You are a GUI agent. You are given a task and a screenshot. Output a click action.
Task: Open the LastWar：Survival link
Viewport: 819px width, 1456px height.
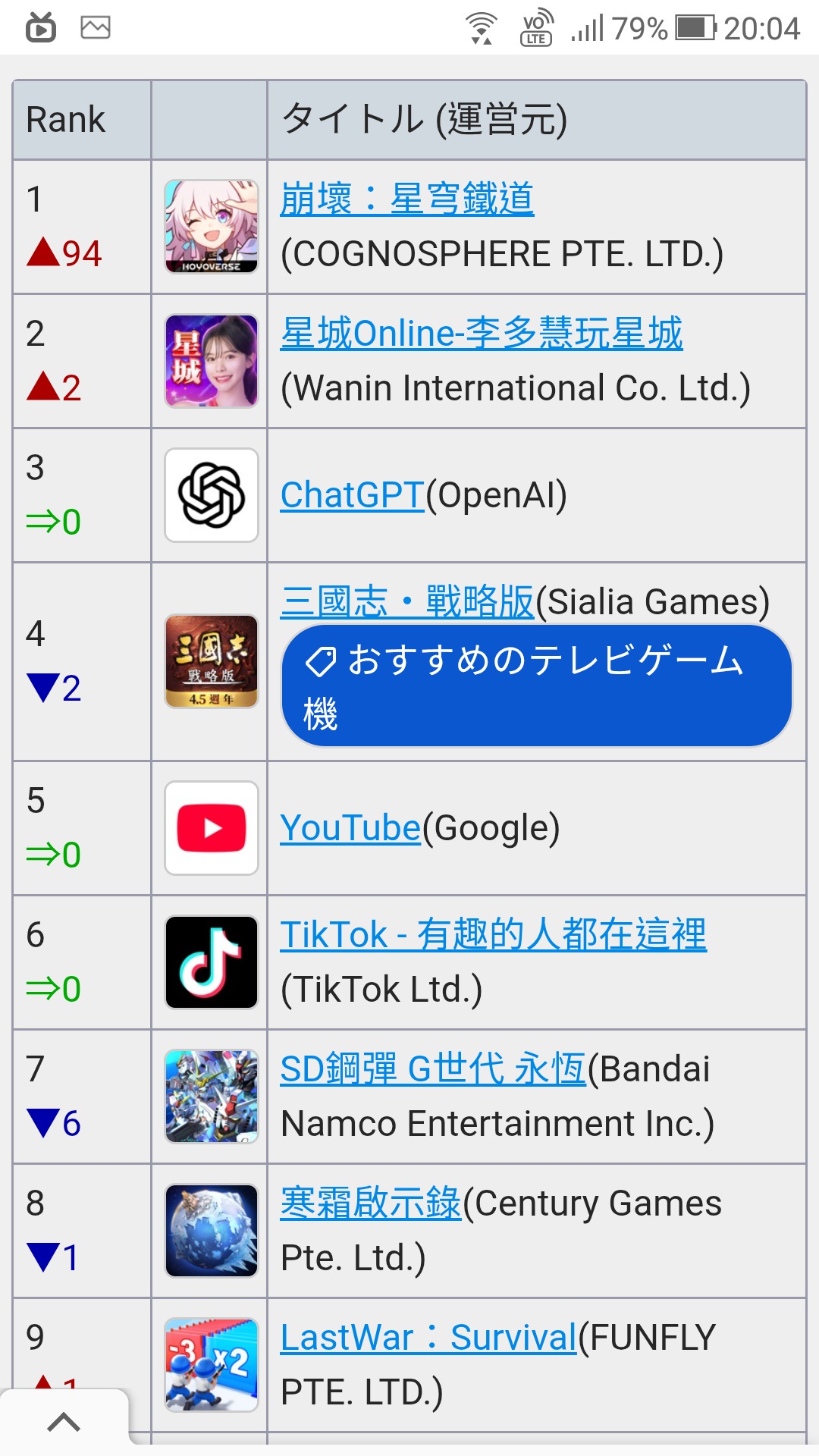point(428,1338)
